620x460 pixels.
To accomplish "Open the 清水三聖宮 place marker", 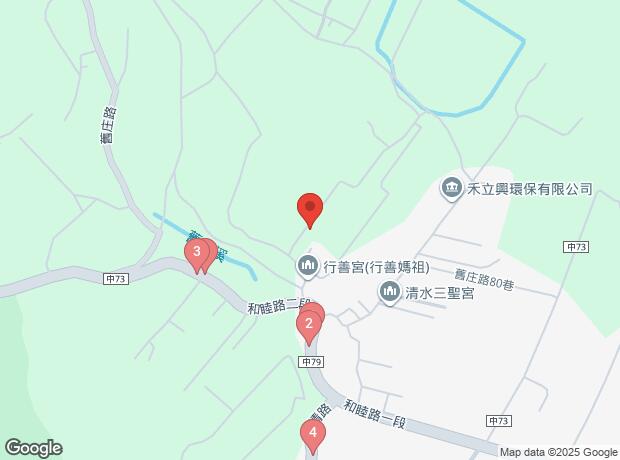I will click(388, 292).
